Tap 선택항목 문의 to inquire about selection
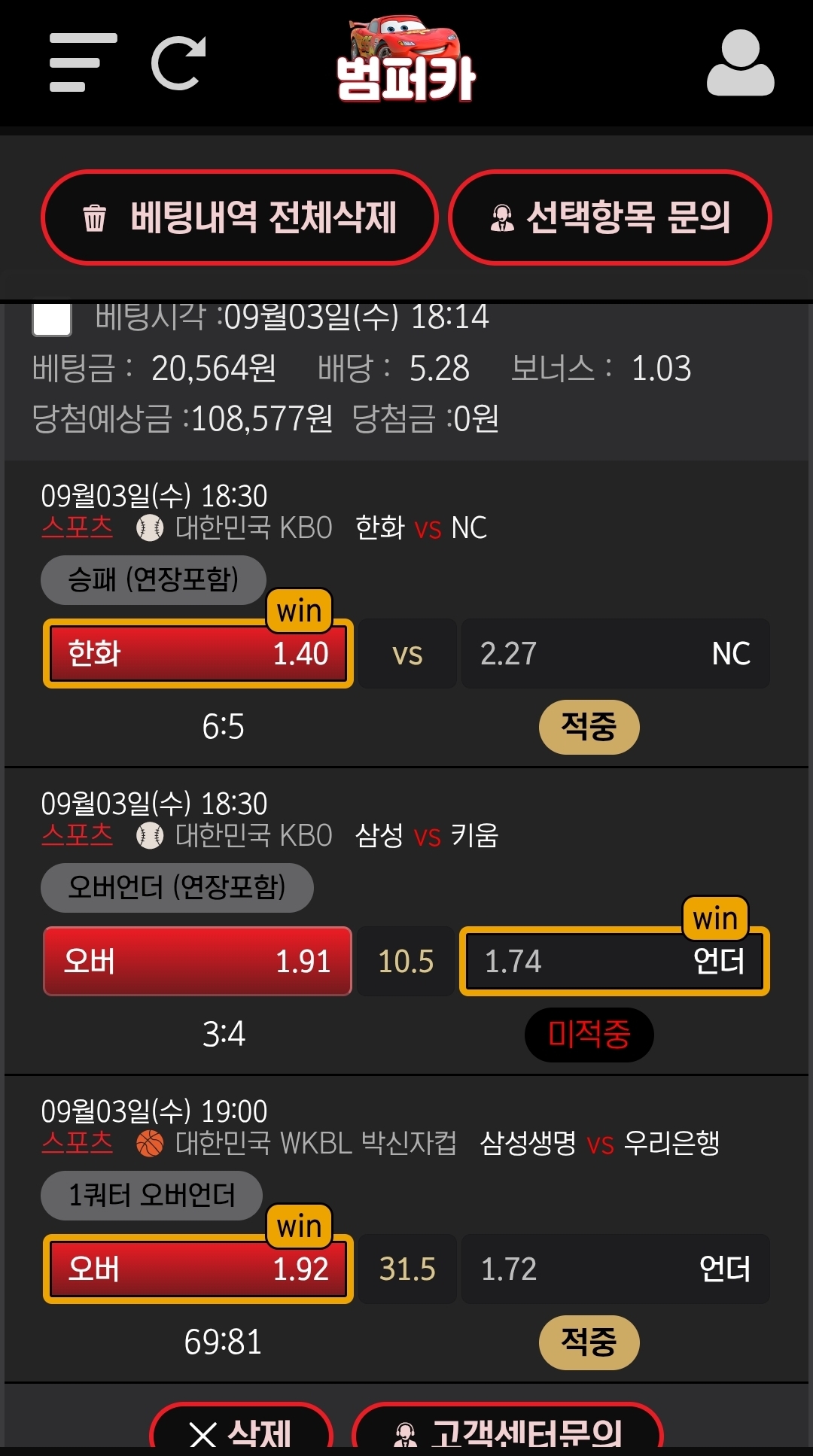 click(x=610, y=217)
